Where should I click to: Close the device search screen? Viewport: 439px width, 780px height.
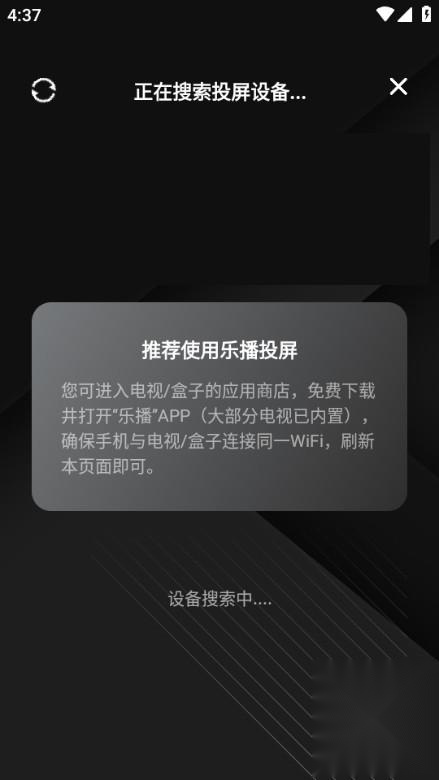tap(398, 87)
